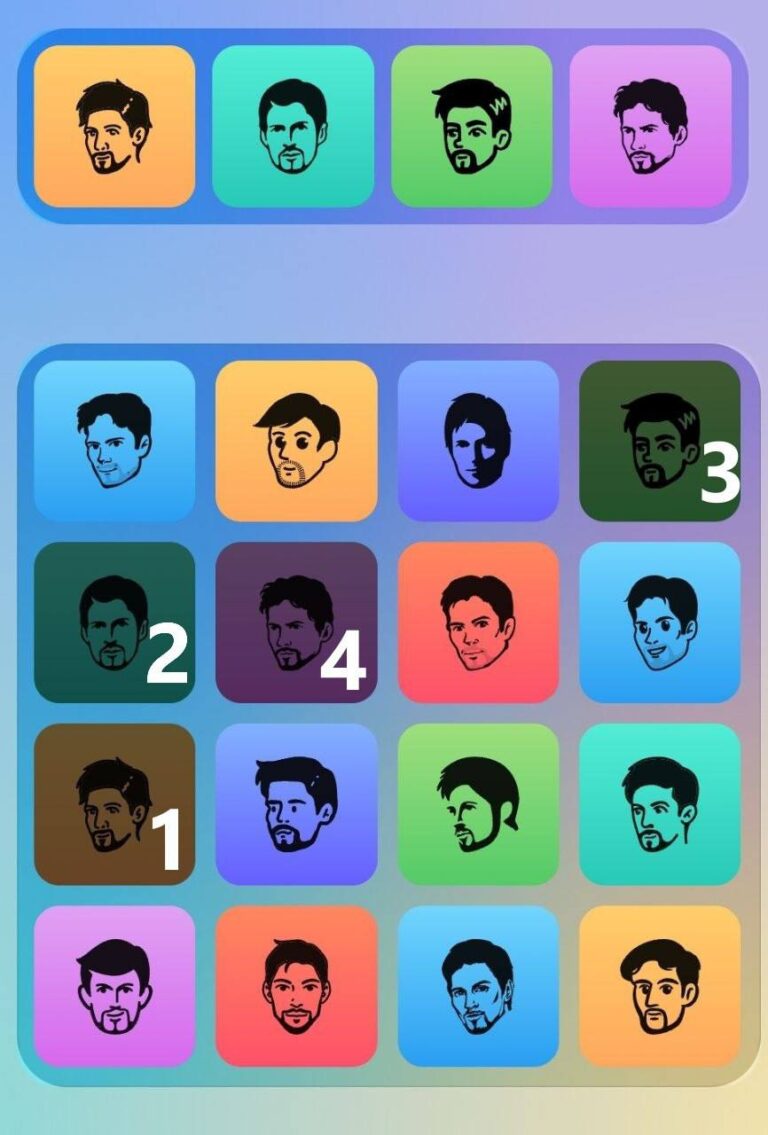The width and height of the screenshot is (768, 1135).
Task: Deselect the brown face tile numbered 1
Action: [x=114, y=804]
